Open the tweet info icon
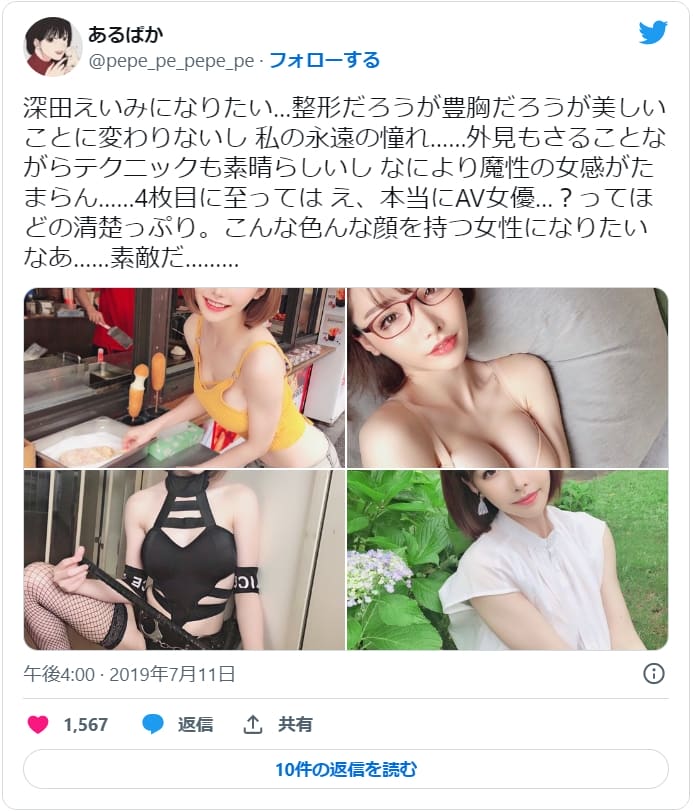This screenshot has width=693, height=811. pos(653,674)
